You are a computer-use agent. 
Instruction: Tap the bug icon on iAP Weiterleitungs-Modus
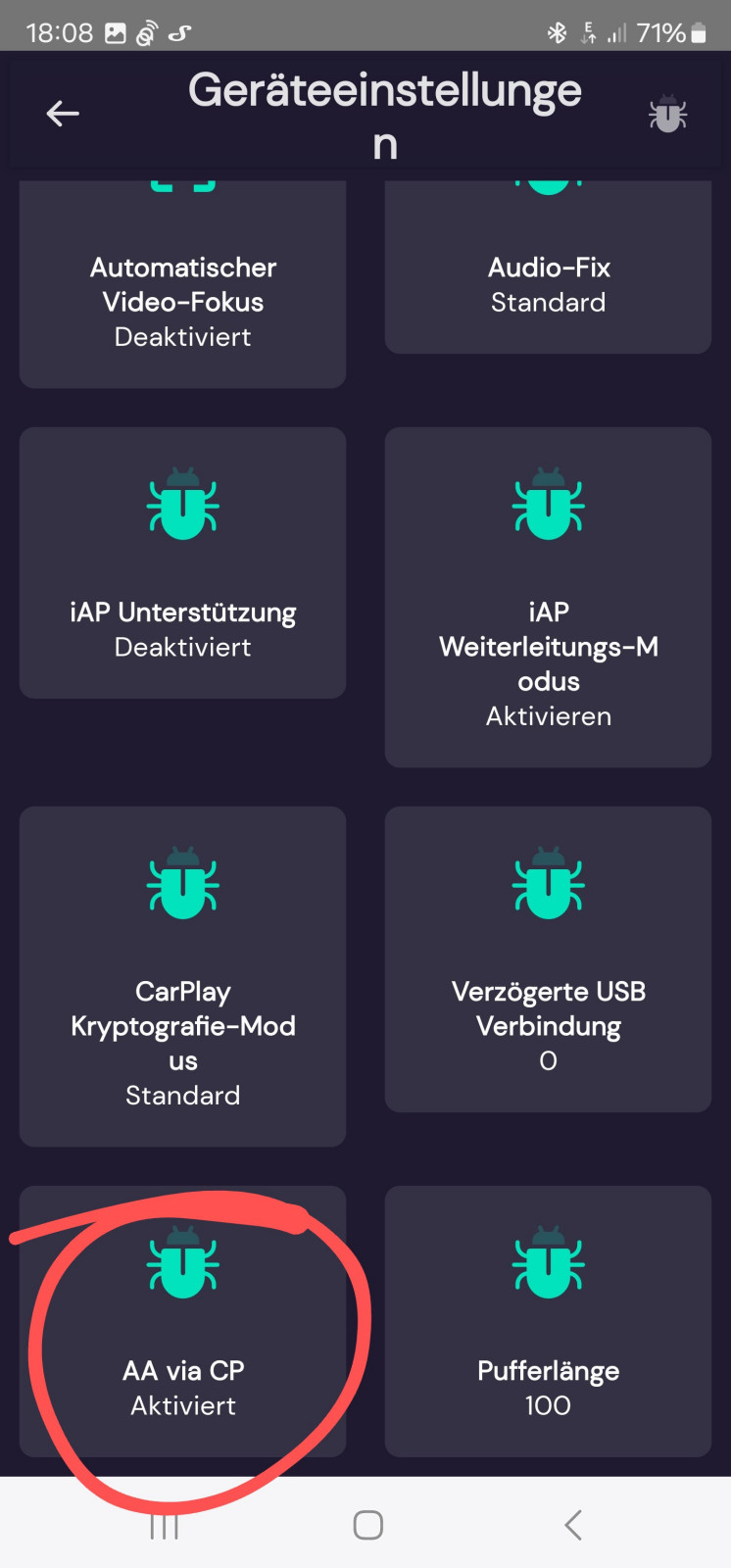click(x=548, y=507)
